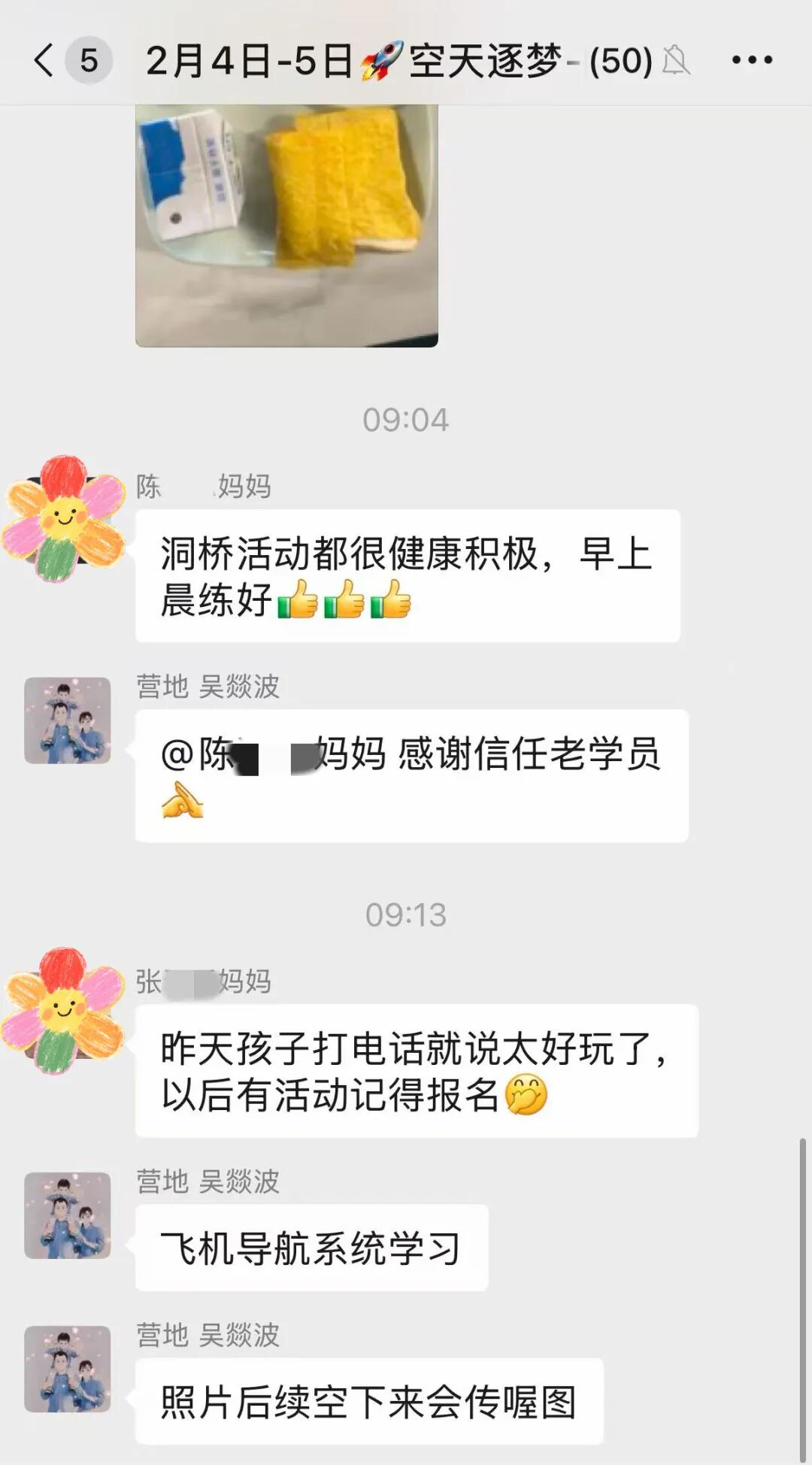
Task: Open 吴燚波's avatar beside 照片后续 message
Action: pos(68,1369)
